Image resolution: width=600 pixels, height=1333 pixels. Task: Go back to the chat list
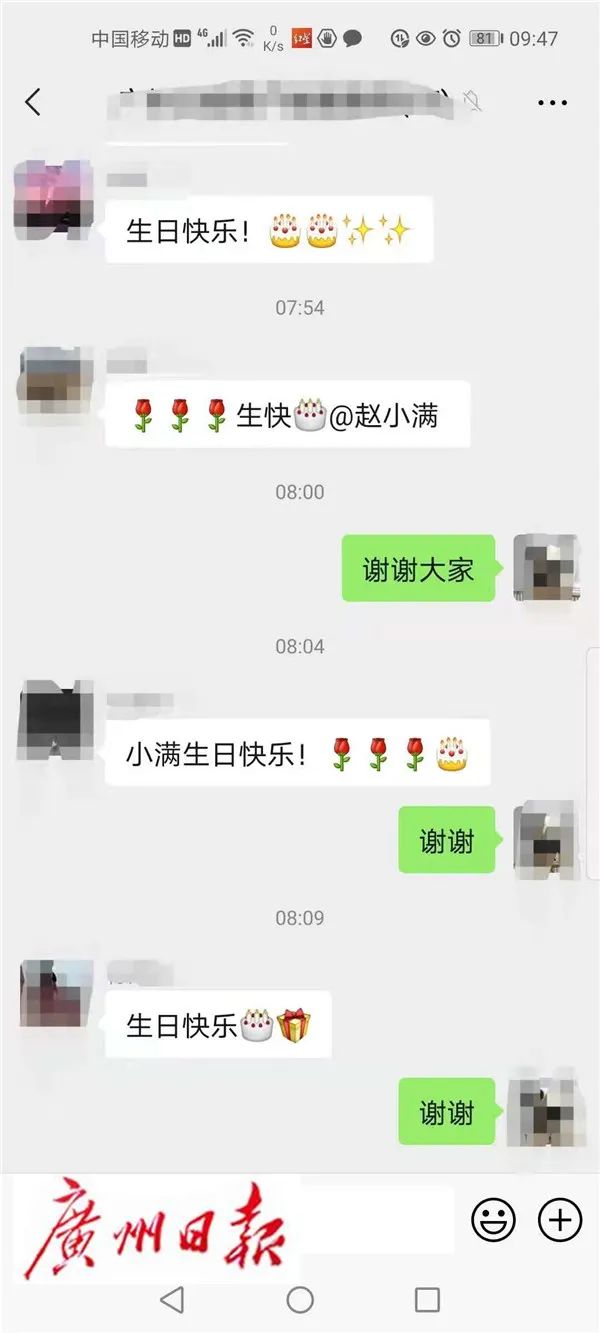[x=33, y=101]
